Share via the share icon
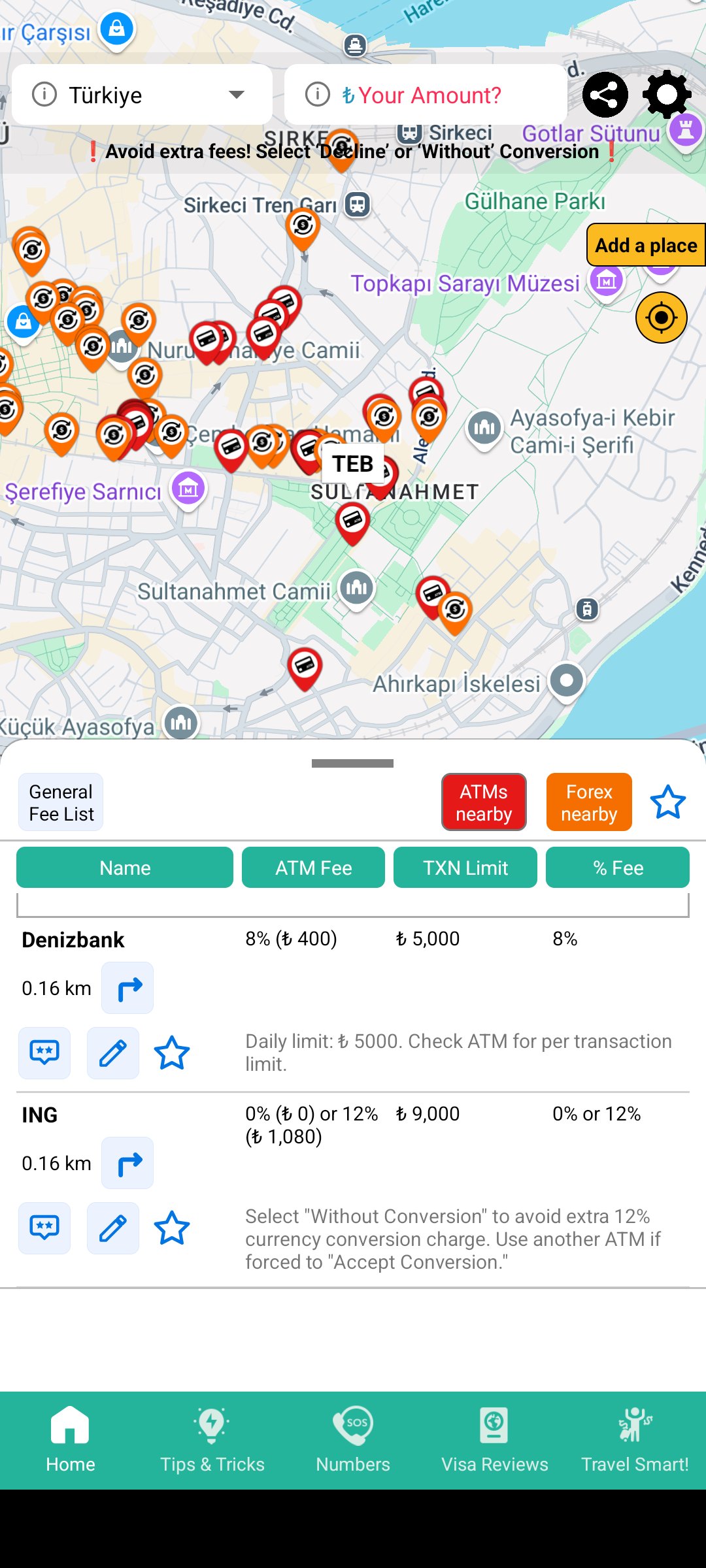 (605, 95)
